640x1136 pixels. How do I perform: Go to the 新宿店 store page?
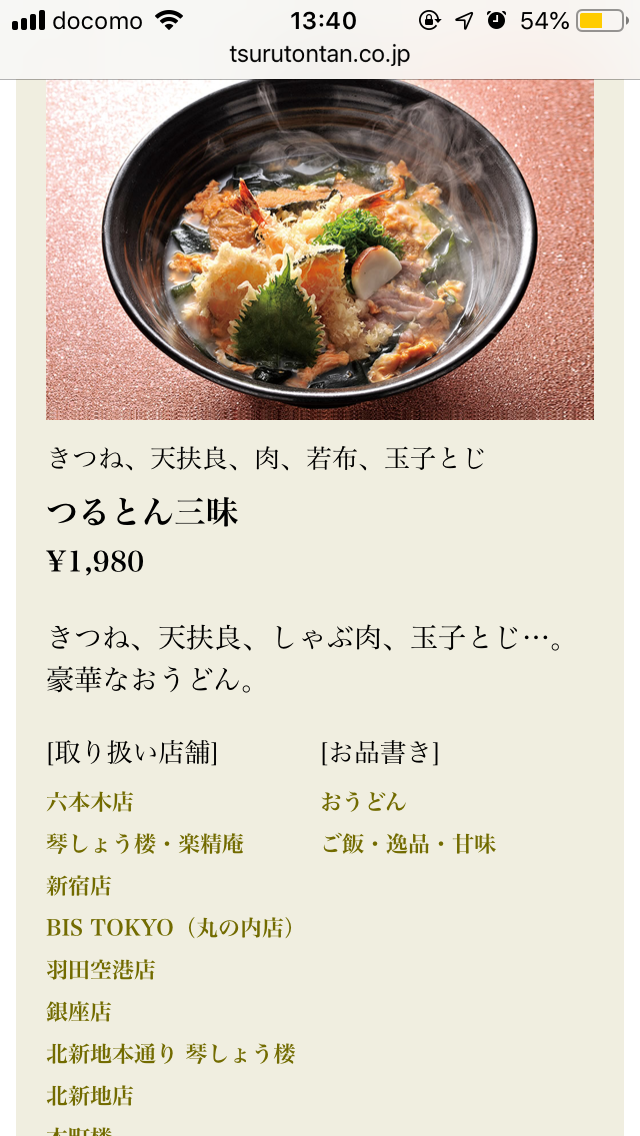click(79, 886)
